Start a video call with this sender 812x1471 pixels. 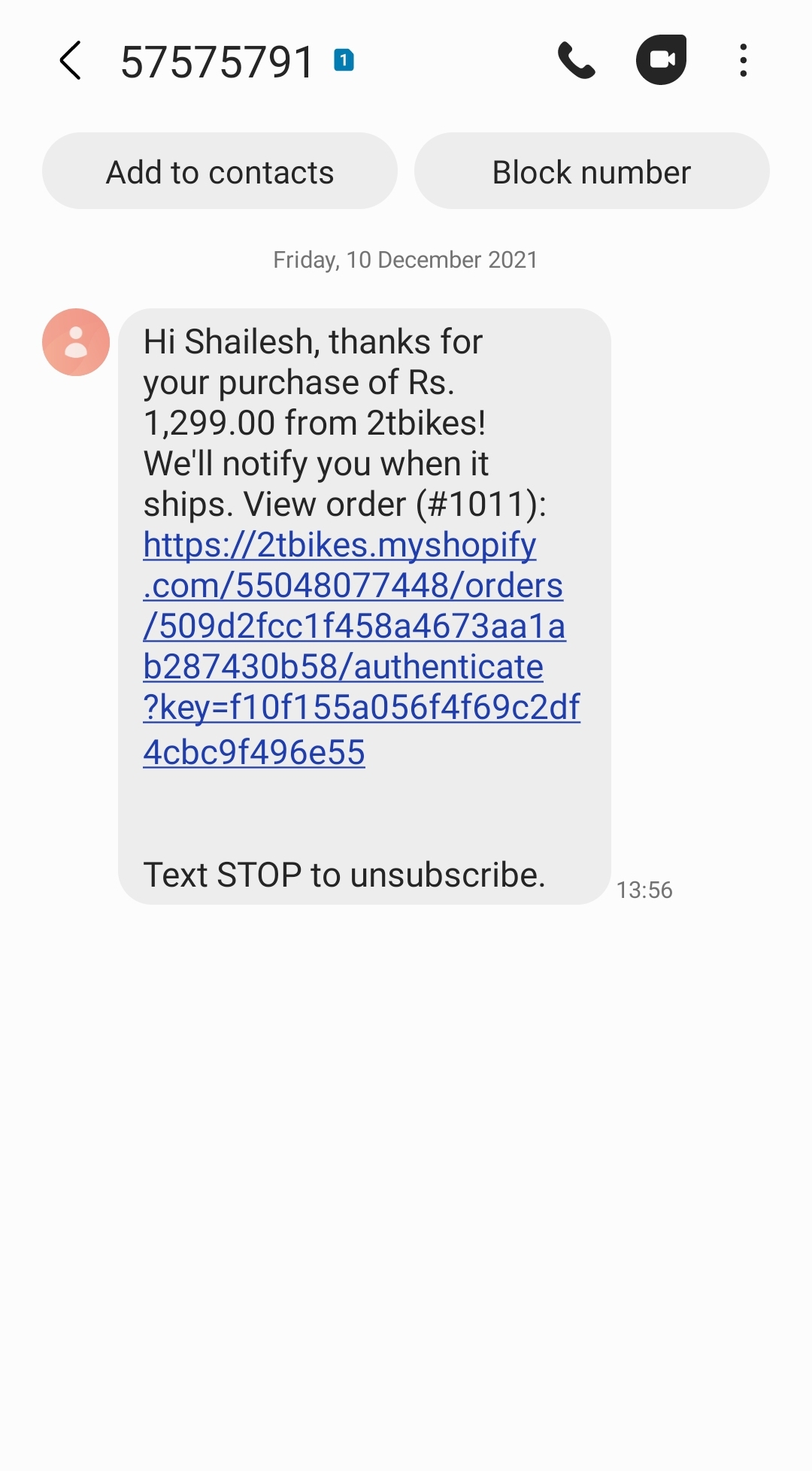pos(661,60)
